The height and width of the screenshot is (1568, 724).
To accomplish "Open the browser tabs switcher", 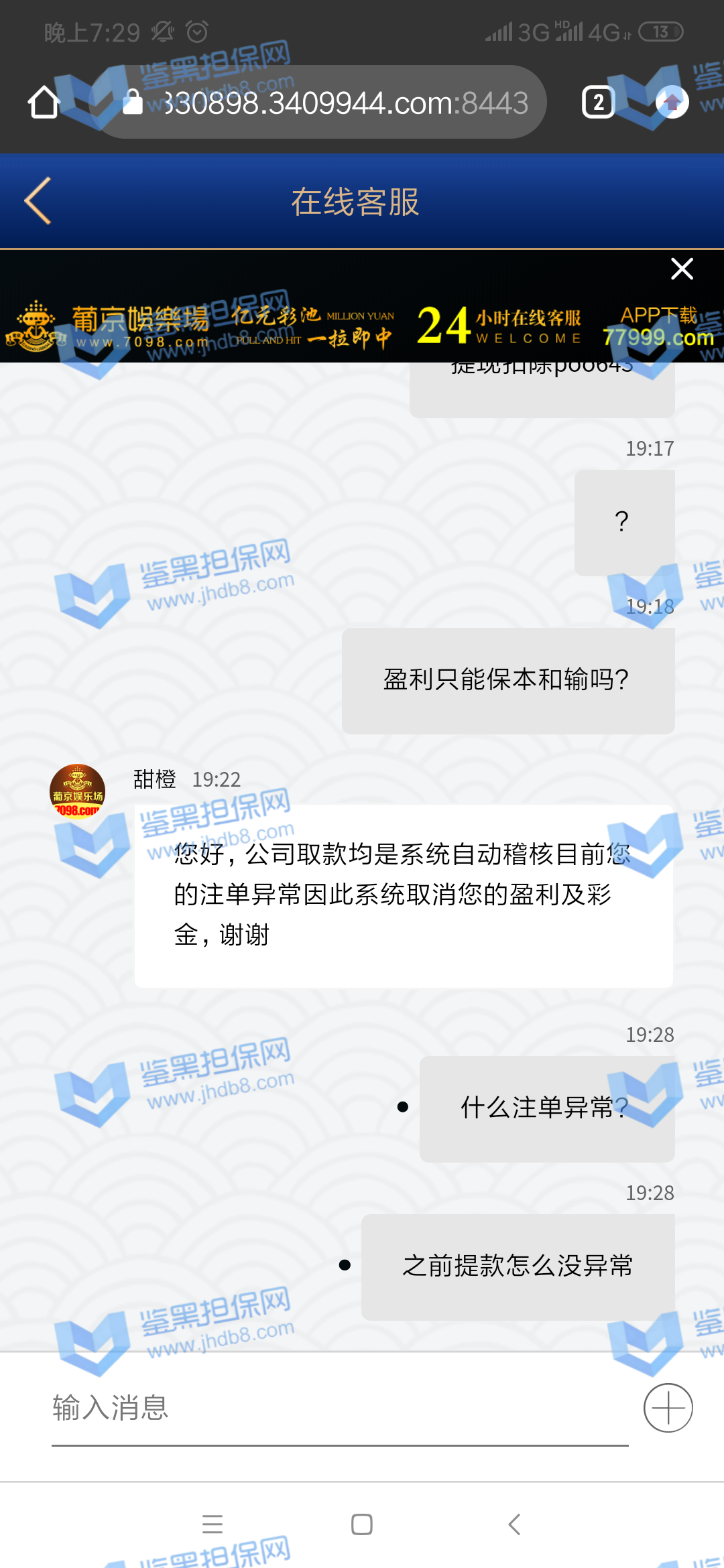I will tap(598, 103).
